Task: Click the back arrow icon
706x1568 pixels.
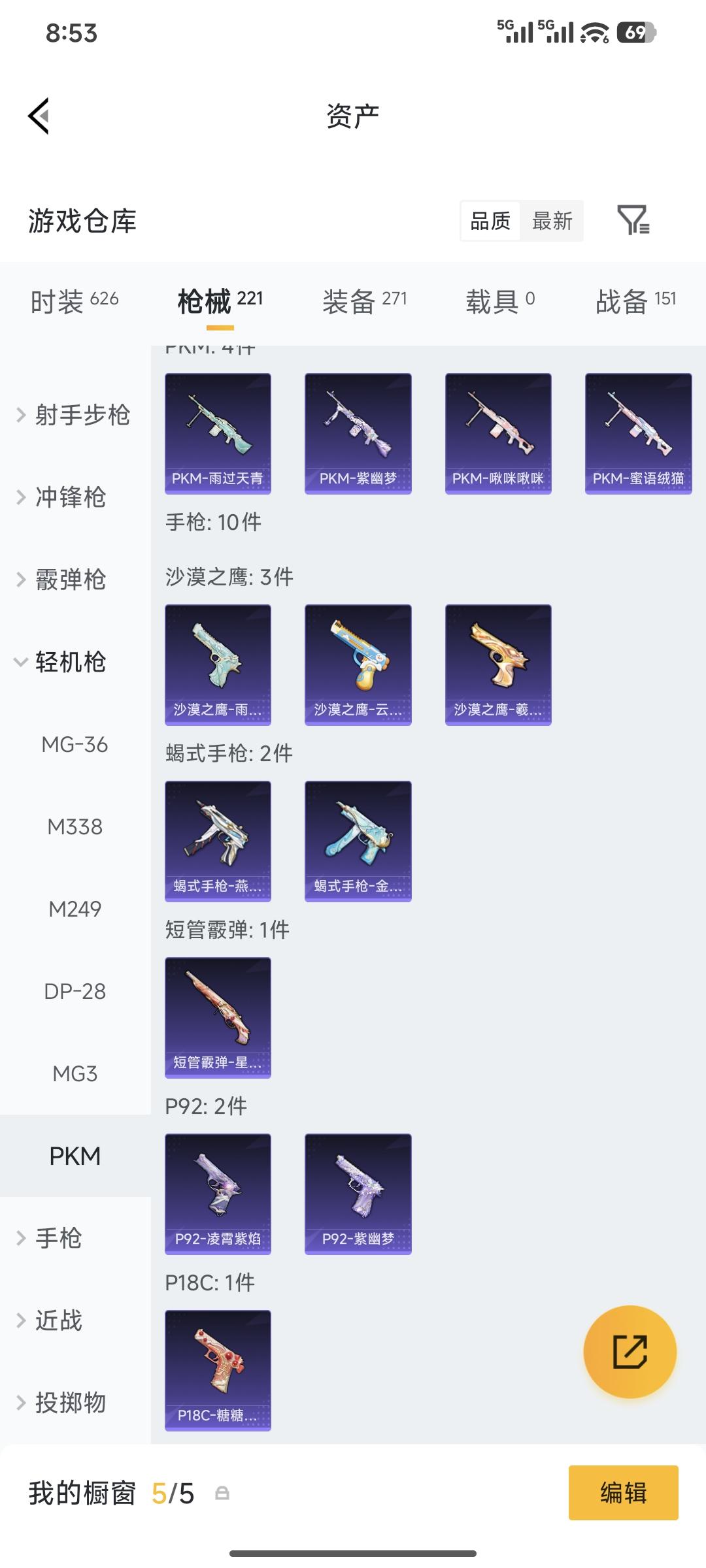Action: pos(39,114)
